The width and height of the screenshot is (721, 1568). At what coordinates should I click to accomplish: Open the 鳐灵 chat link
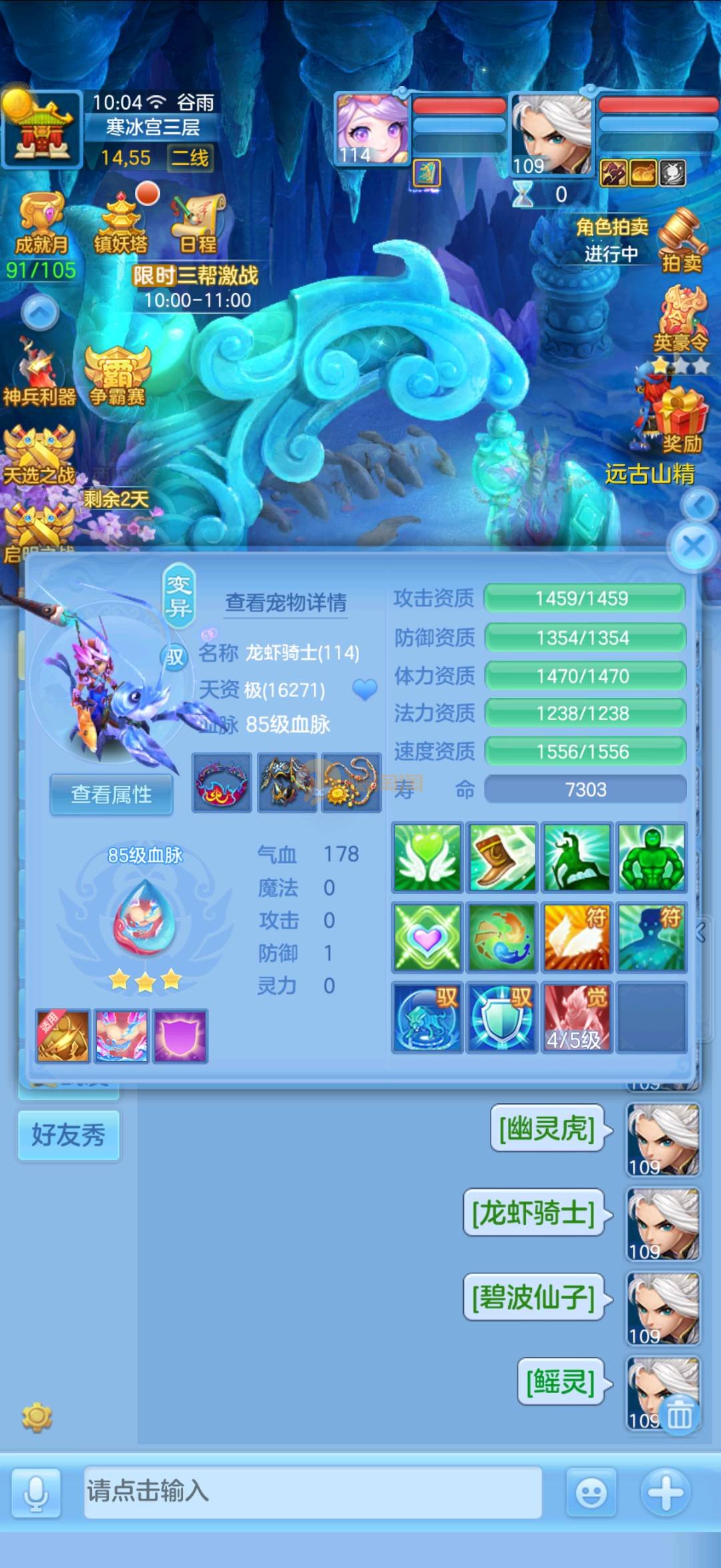pyautogui.click(x=560, y=1382)
